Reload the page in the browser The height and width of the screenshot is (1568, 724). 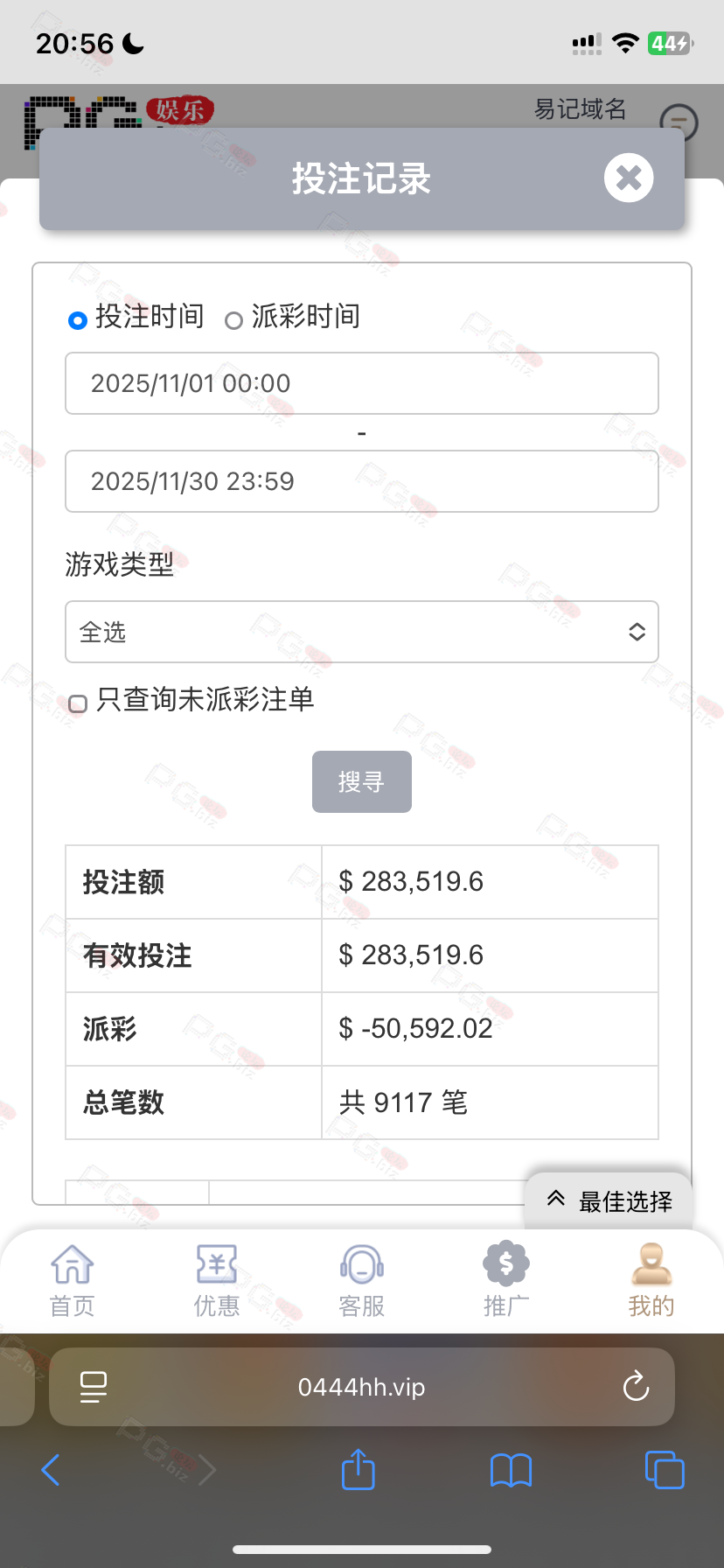click(636, 1387)
